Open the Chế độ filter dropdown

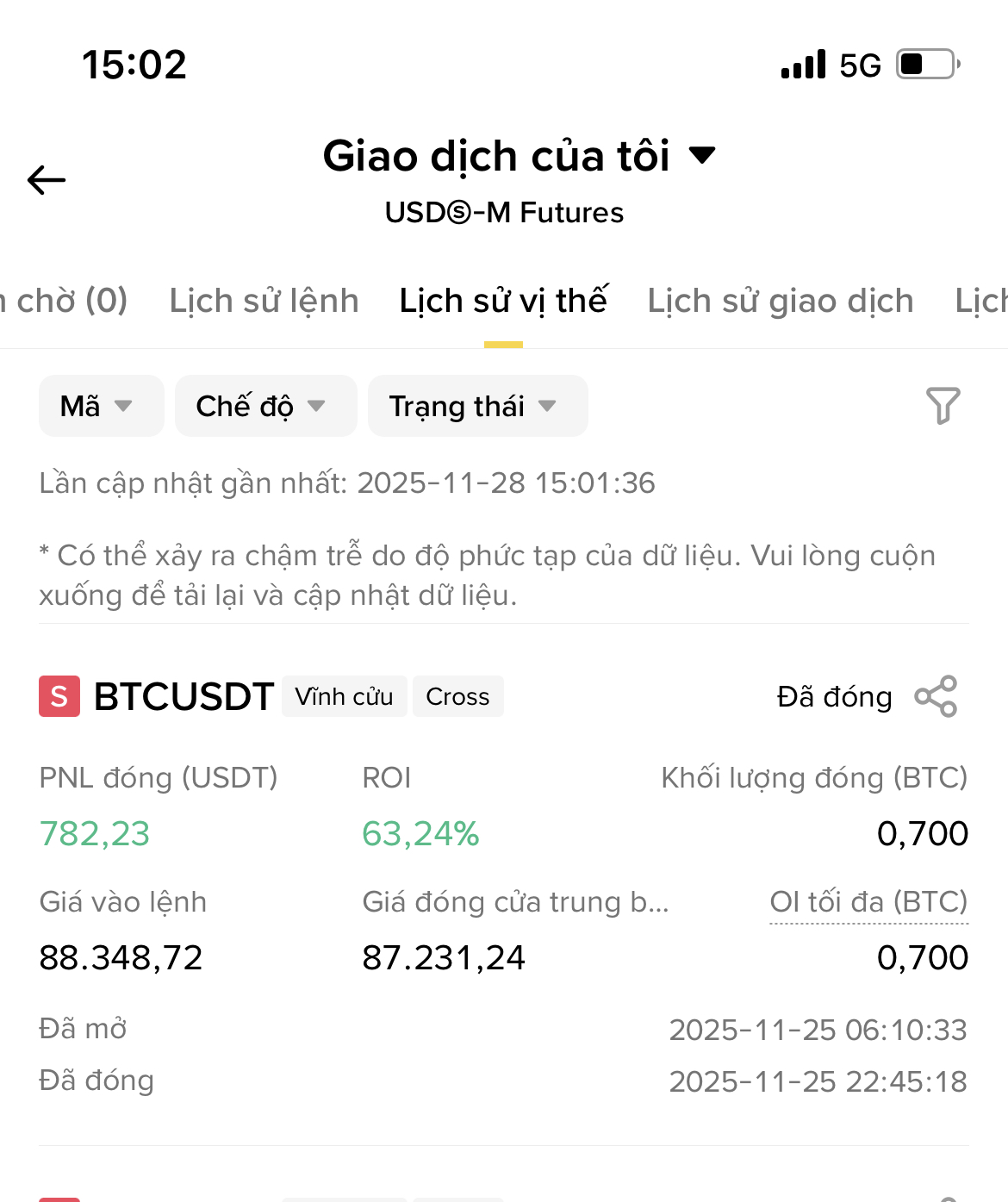point(264,406)
